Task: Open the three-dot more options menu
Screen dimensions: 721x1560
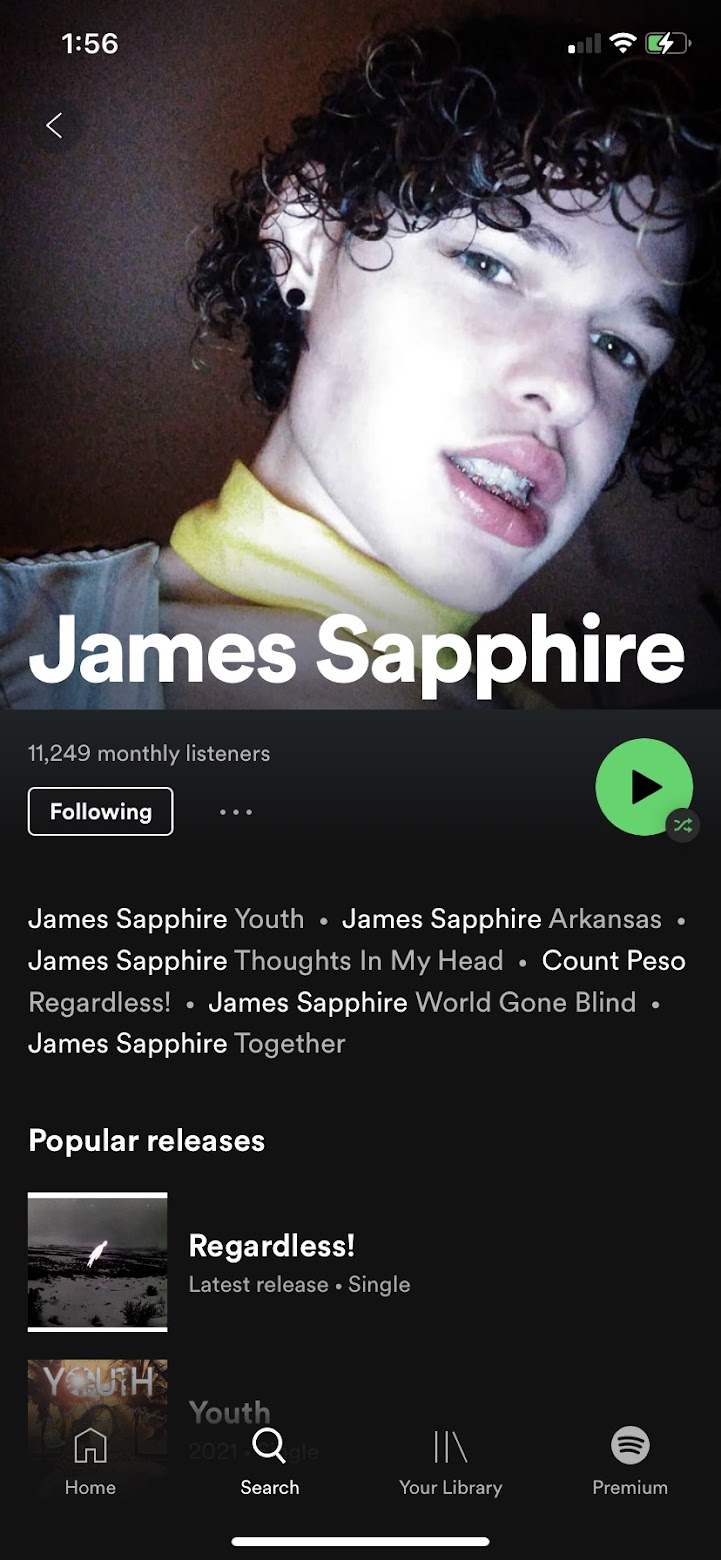Action: [x=236, y=811]
